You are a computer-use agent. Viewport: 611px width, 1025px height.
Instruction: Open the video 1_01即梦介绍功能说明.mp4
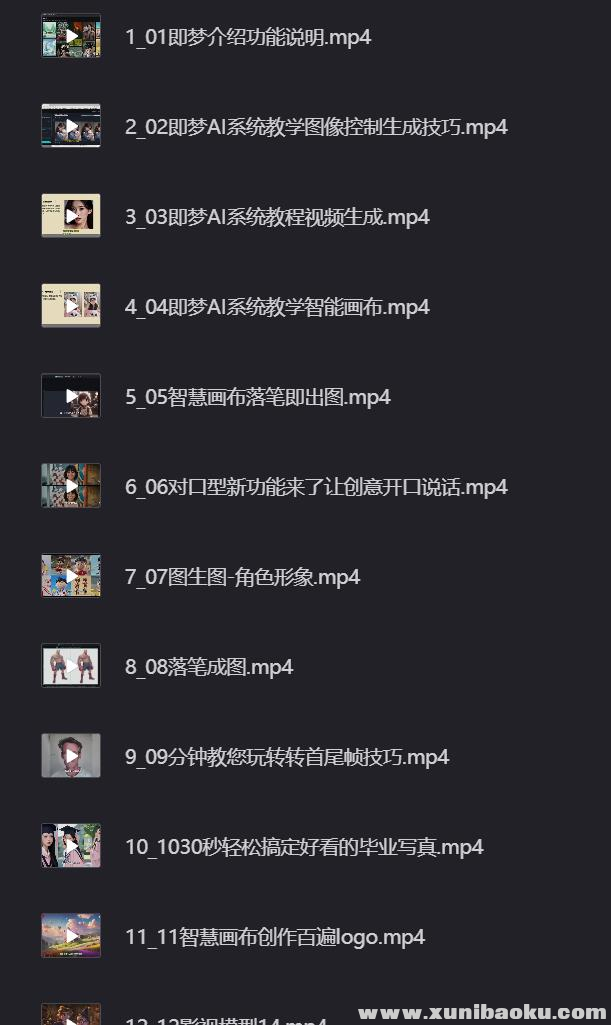248,37
